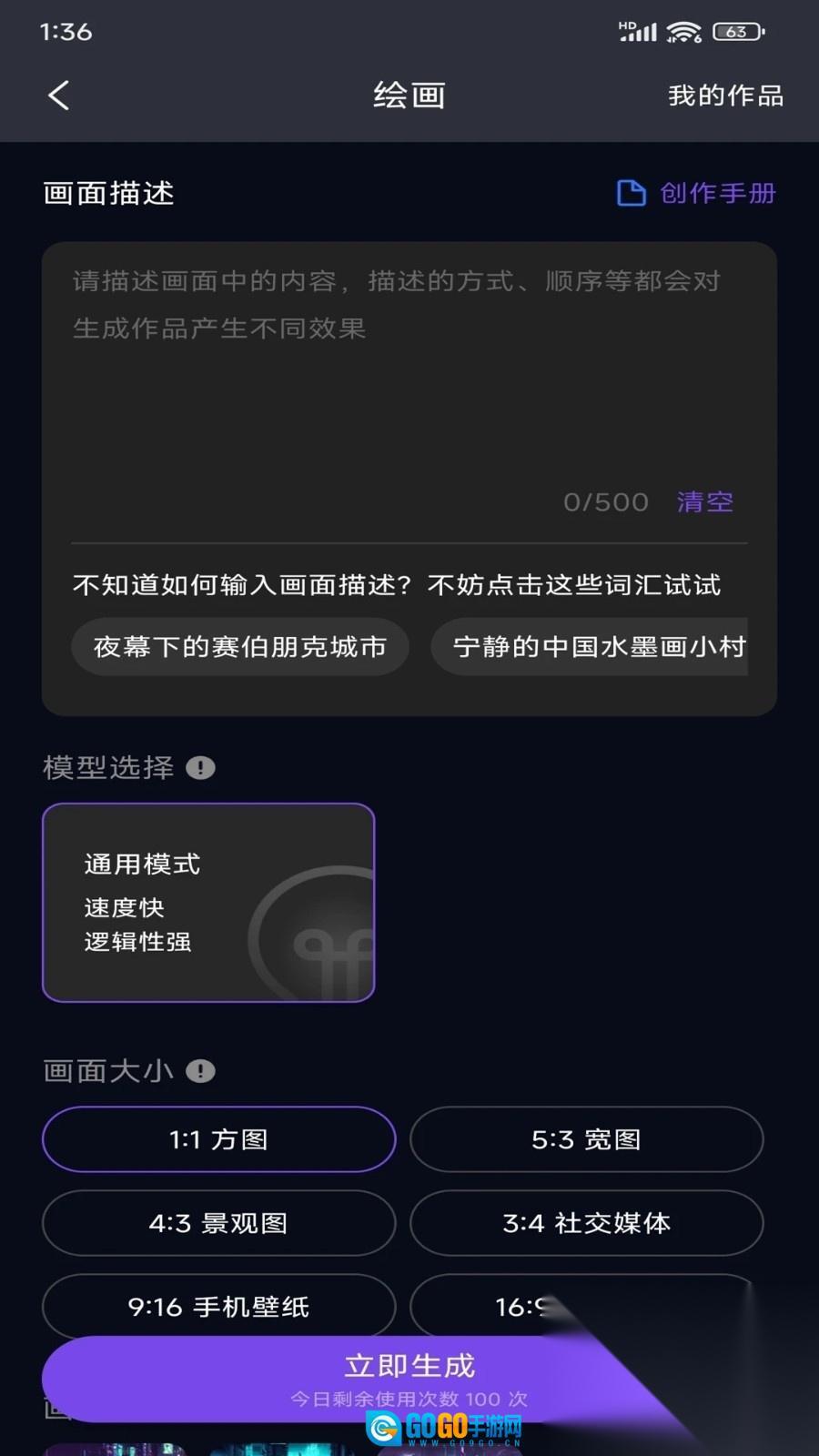
Task: Select the 夜幕下的赛伯朋克城市 suggestion chip
Action: 240,647
